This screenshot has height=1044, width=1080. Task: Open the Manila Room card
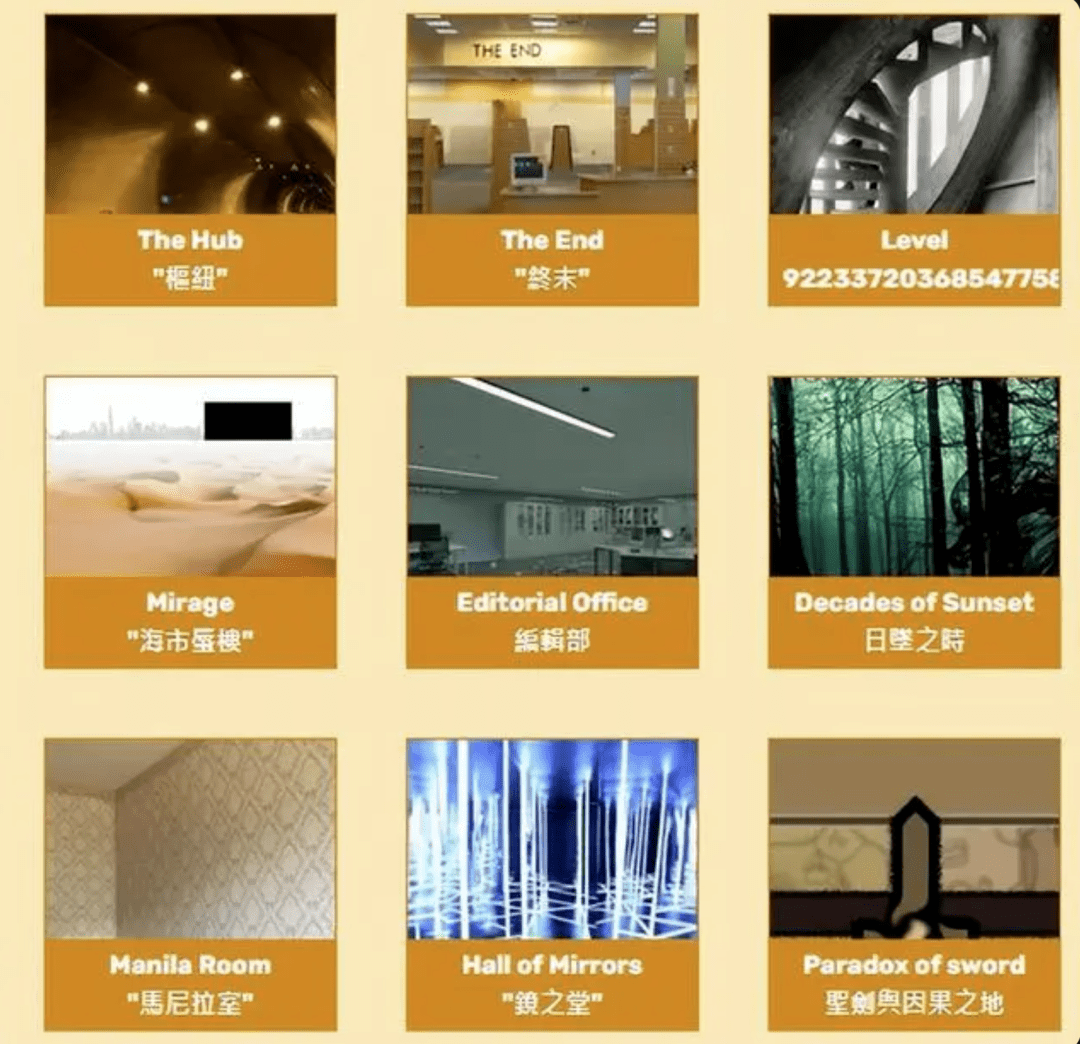tap(190, 884)
